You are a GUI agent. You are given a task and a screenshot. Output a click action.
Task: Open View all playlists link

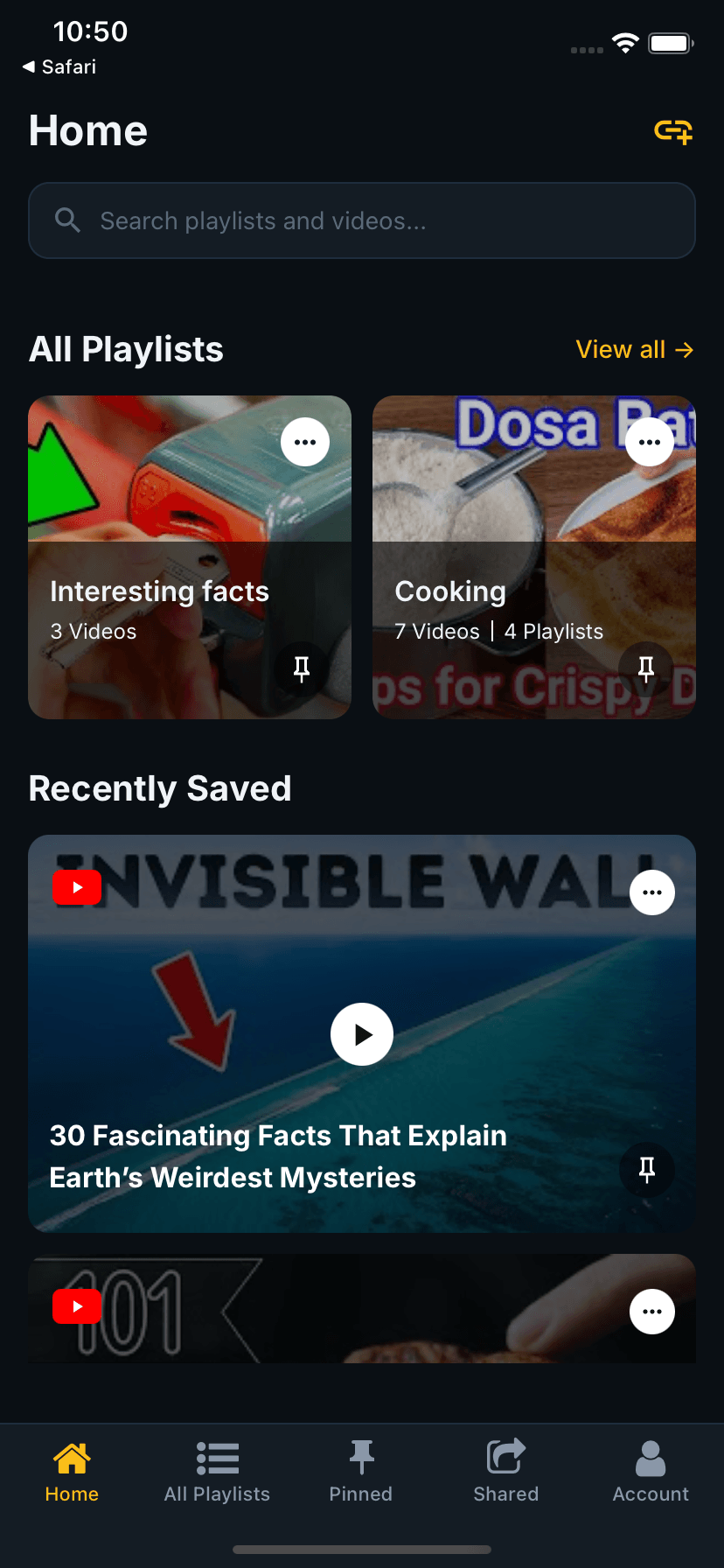point(634,350)
